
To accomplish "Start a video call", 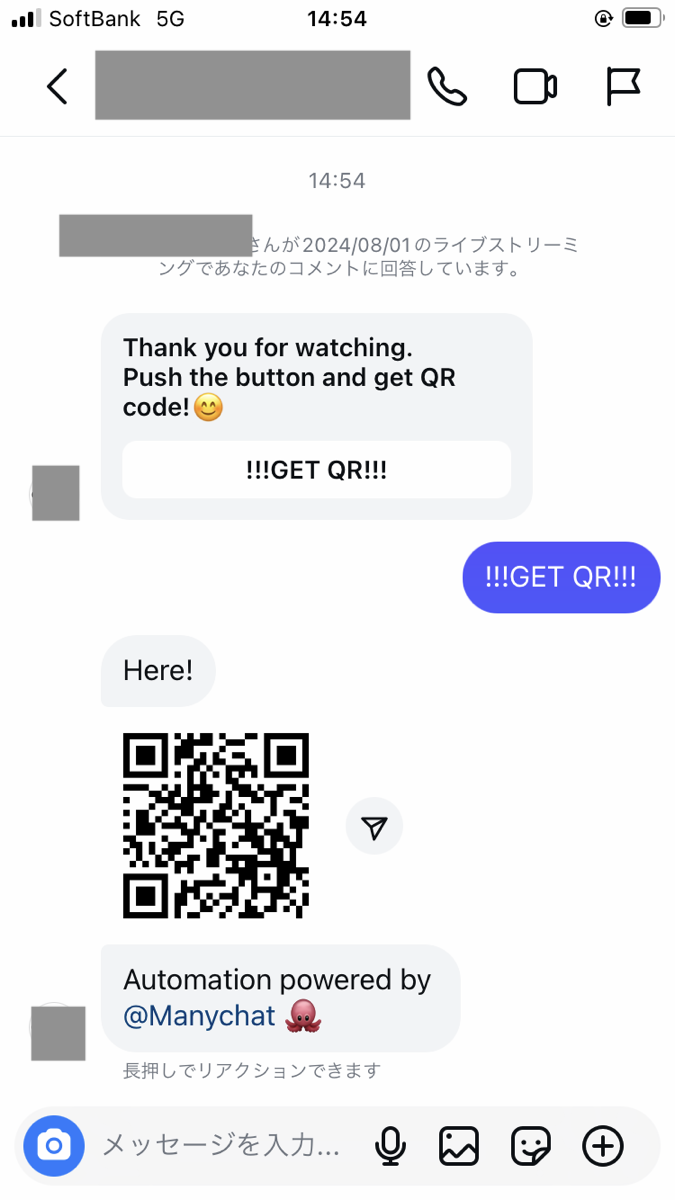I will (x=535, y=87).
